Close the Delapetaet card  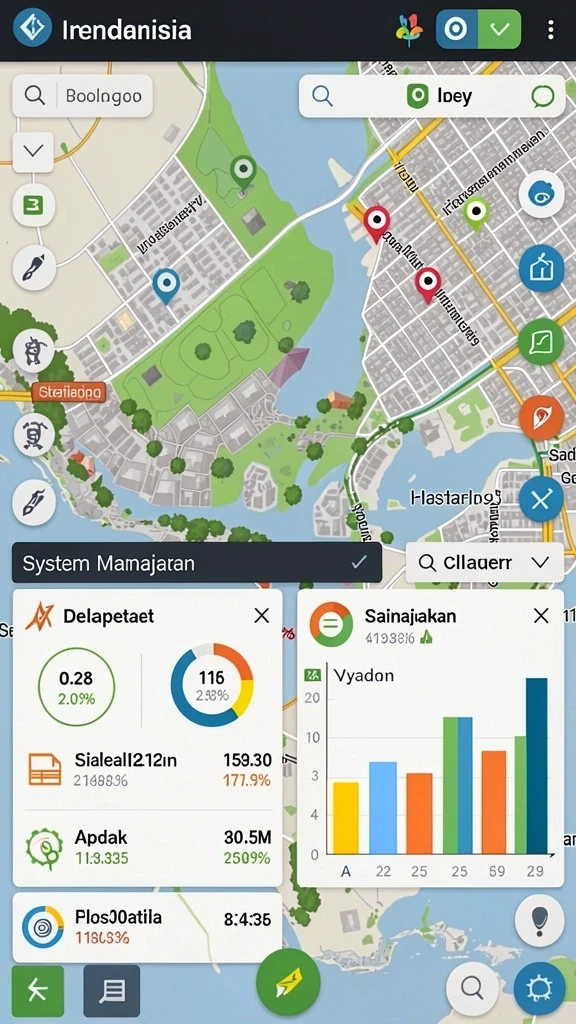tap(261, 615)
